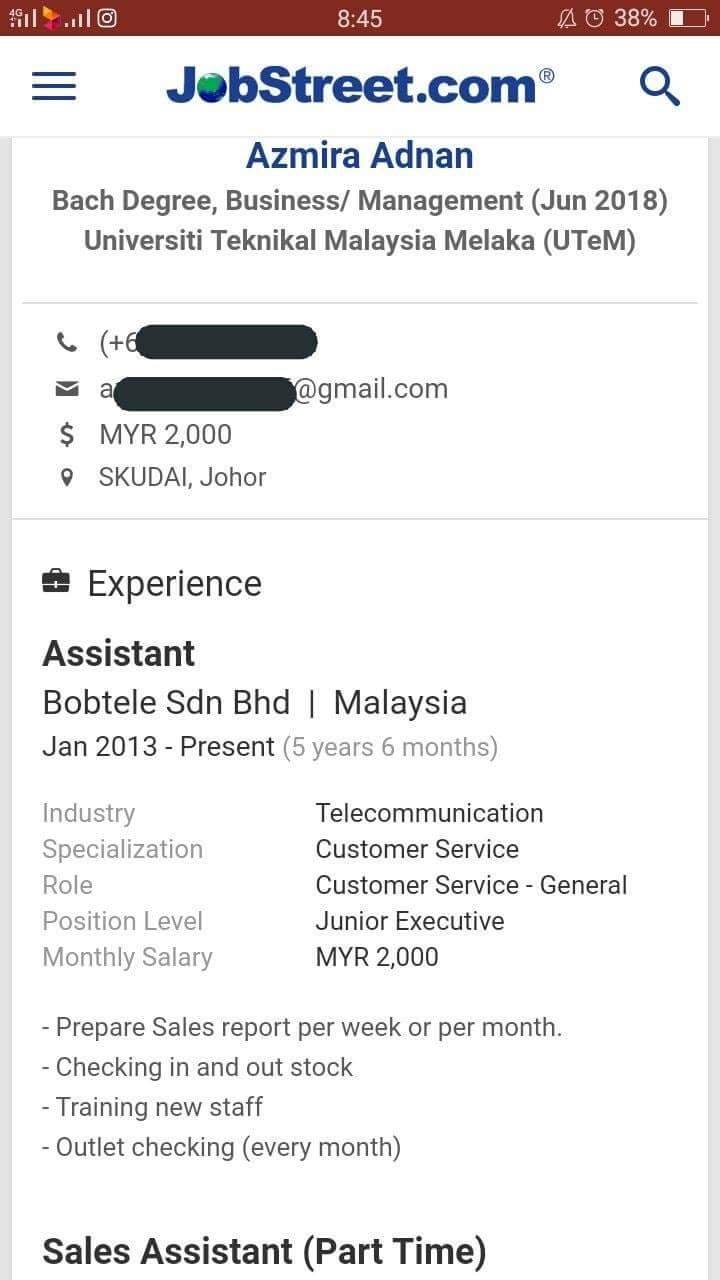Tap the phone handset icon
The width and height of the screenshot is (720, 1280).
66,341
